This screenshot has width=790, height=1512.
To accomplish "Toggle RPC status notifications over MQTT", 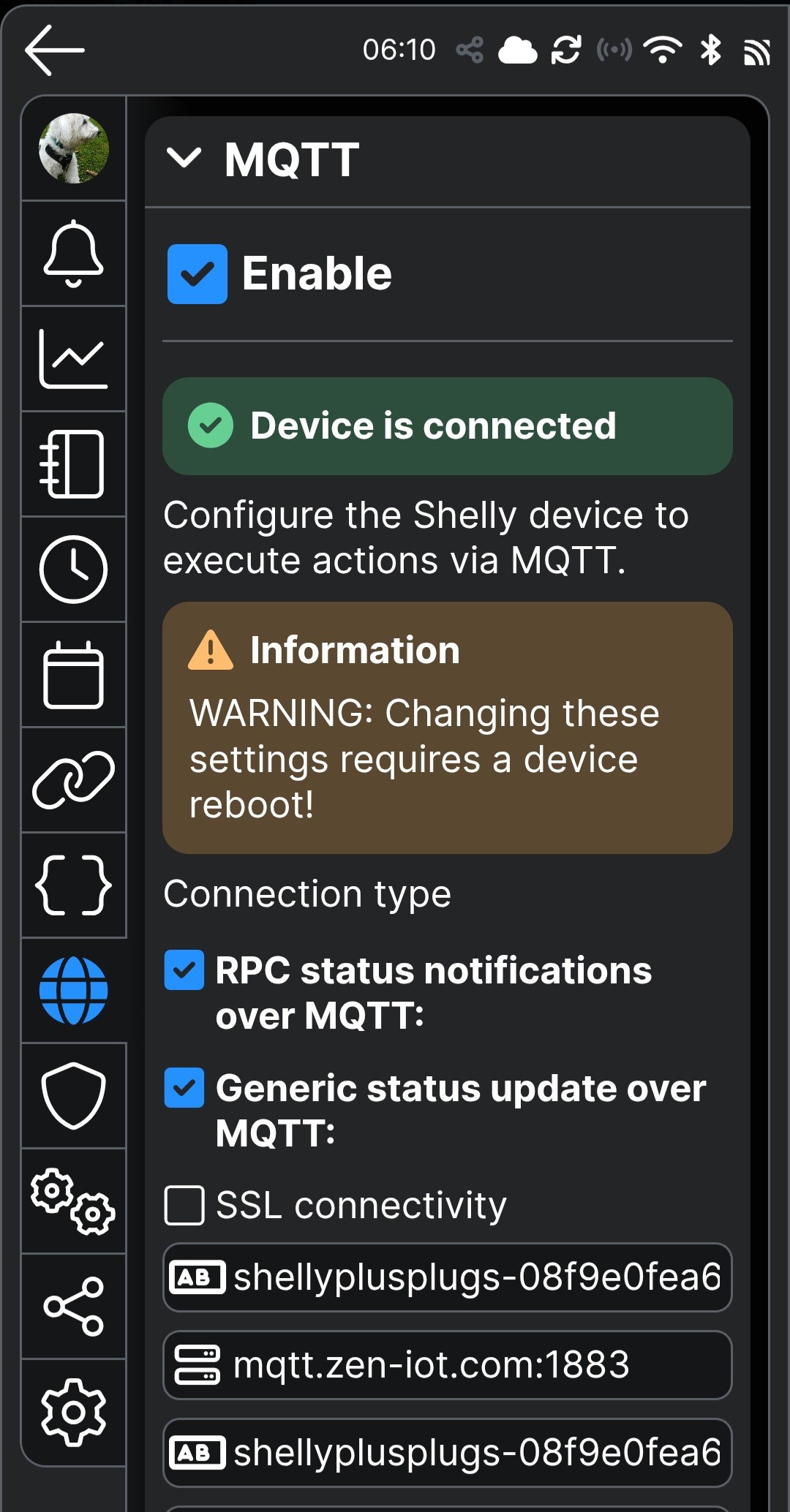I will coord(184,970).
